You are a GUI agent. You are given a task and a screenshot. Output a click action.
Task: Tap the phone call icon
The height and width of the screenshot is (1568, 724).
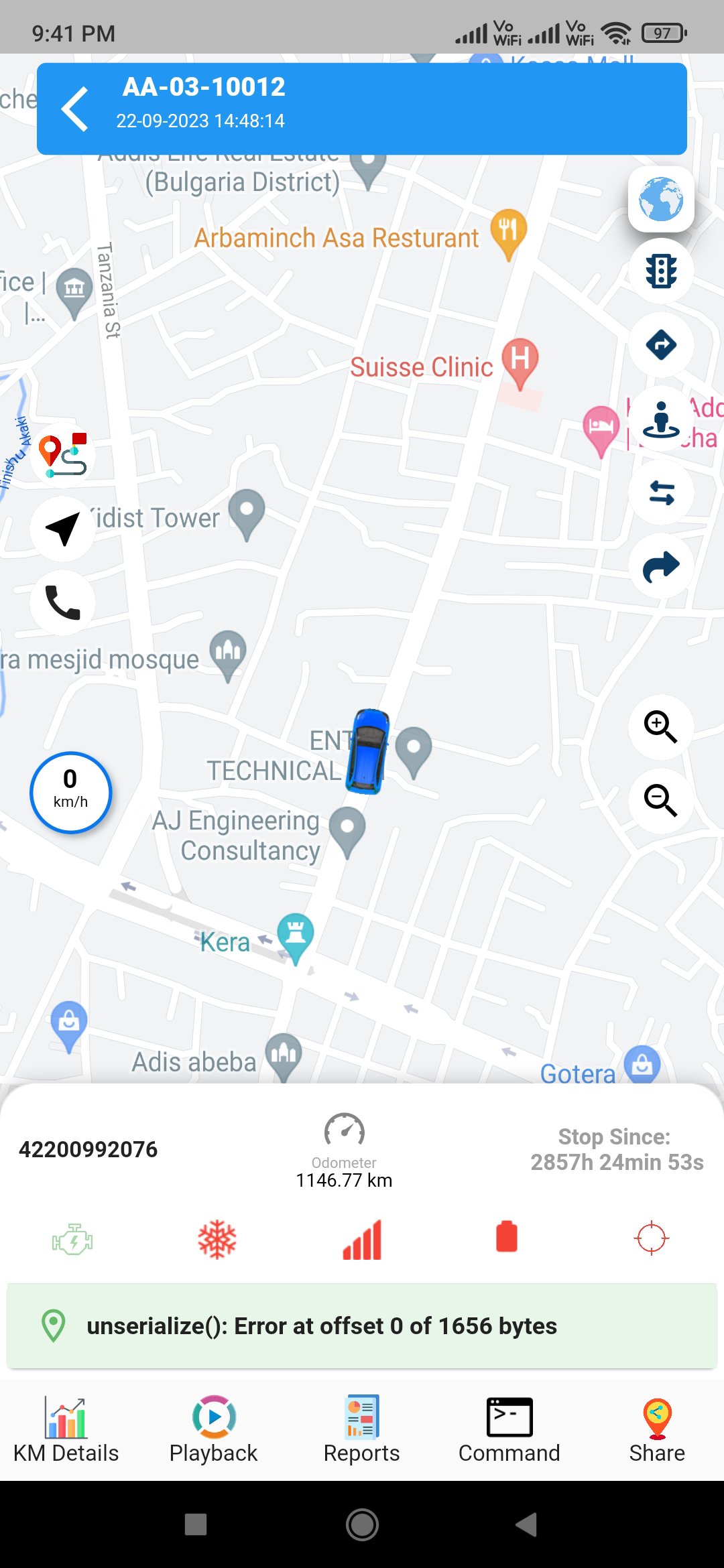(62, 601)
